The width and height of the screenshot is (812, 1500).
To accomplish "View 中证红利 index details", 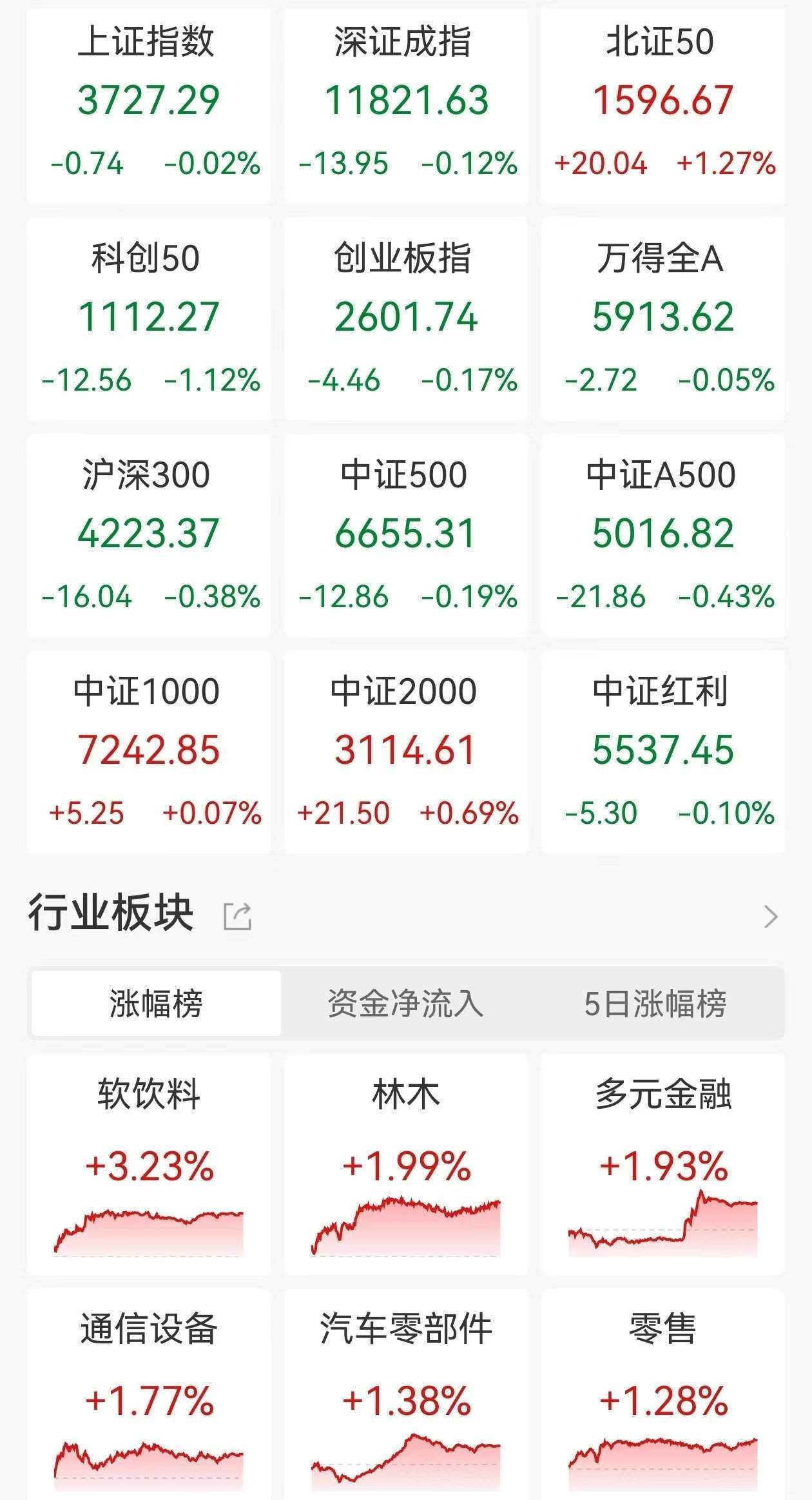I will (x=663, y=752).
